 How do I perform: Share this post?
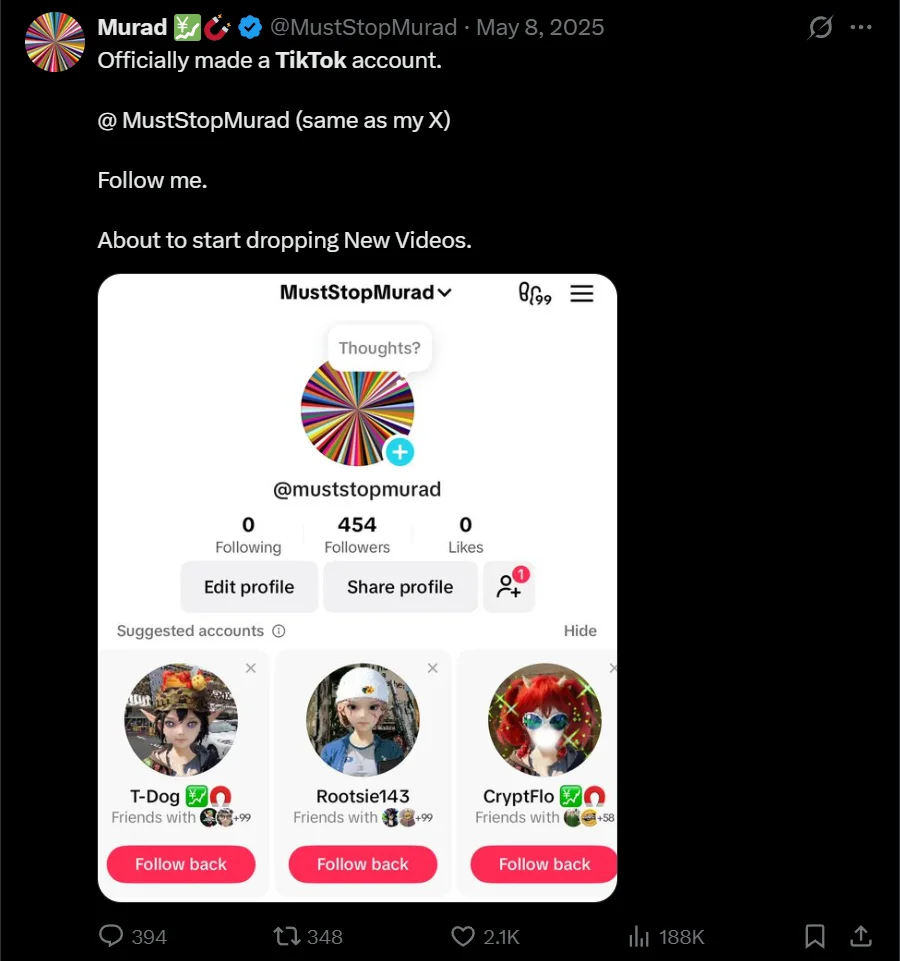click(x=860, y=936)
